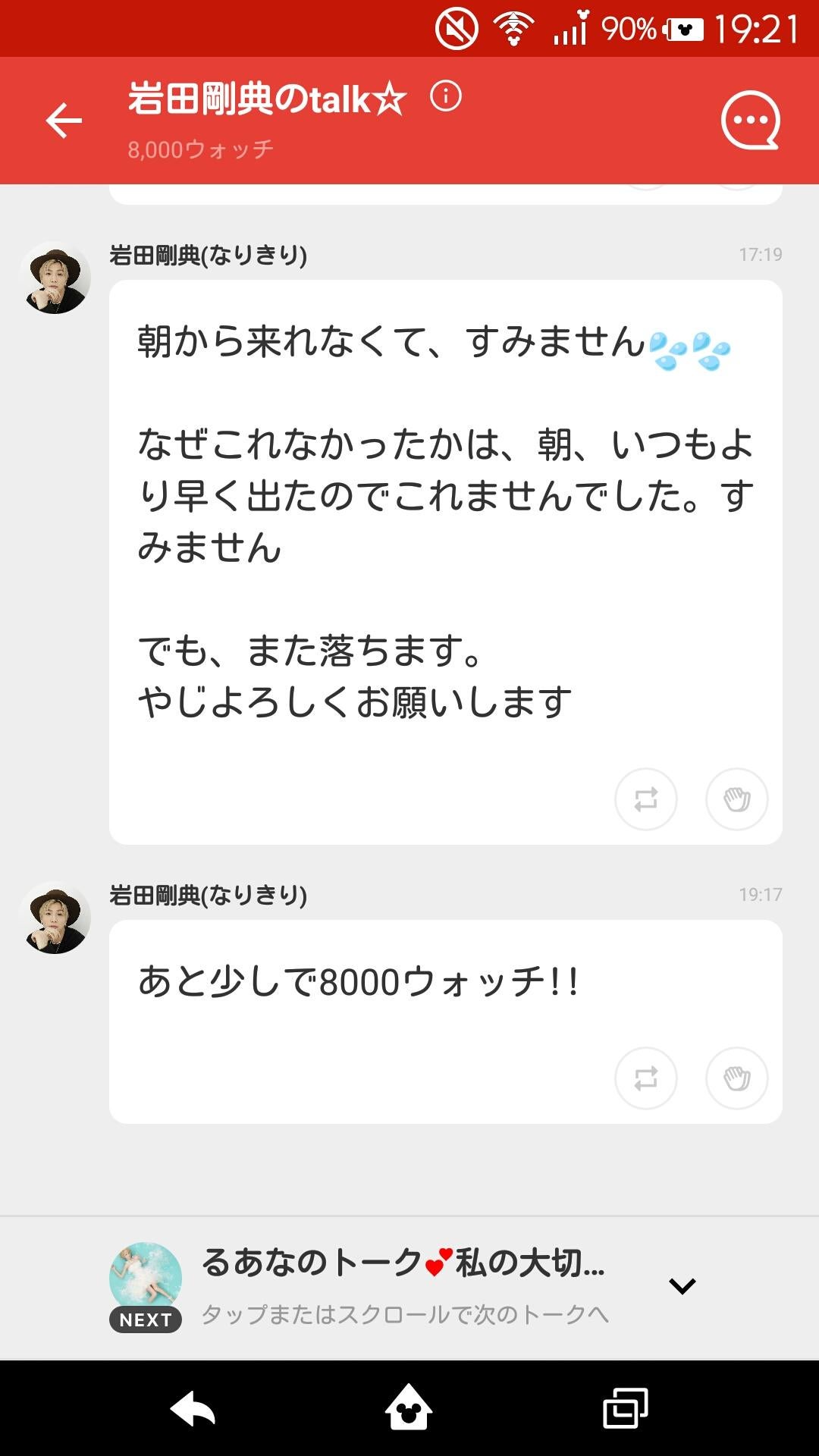Repost the 8000ウォッチ message
This screenshot has width=819, height=1456.
point(645,1078)
